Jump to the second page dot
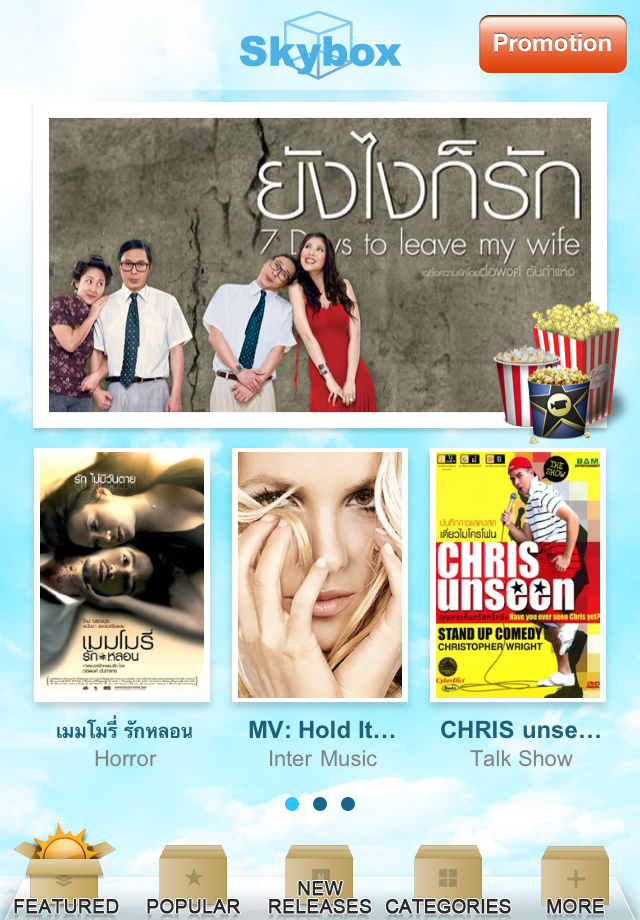This screenshot has width=640, height=920. (x=320, y=804)
